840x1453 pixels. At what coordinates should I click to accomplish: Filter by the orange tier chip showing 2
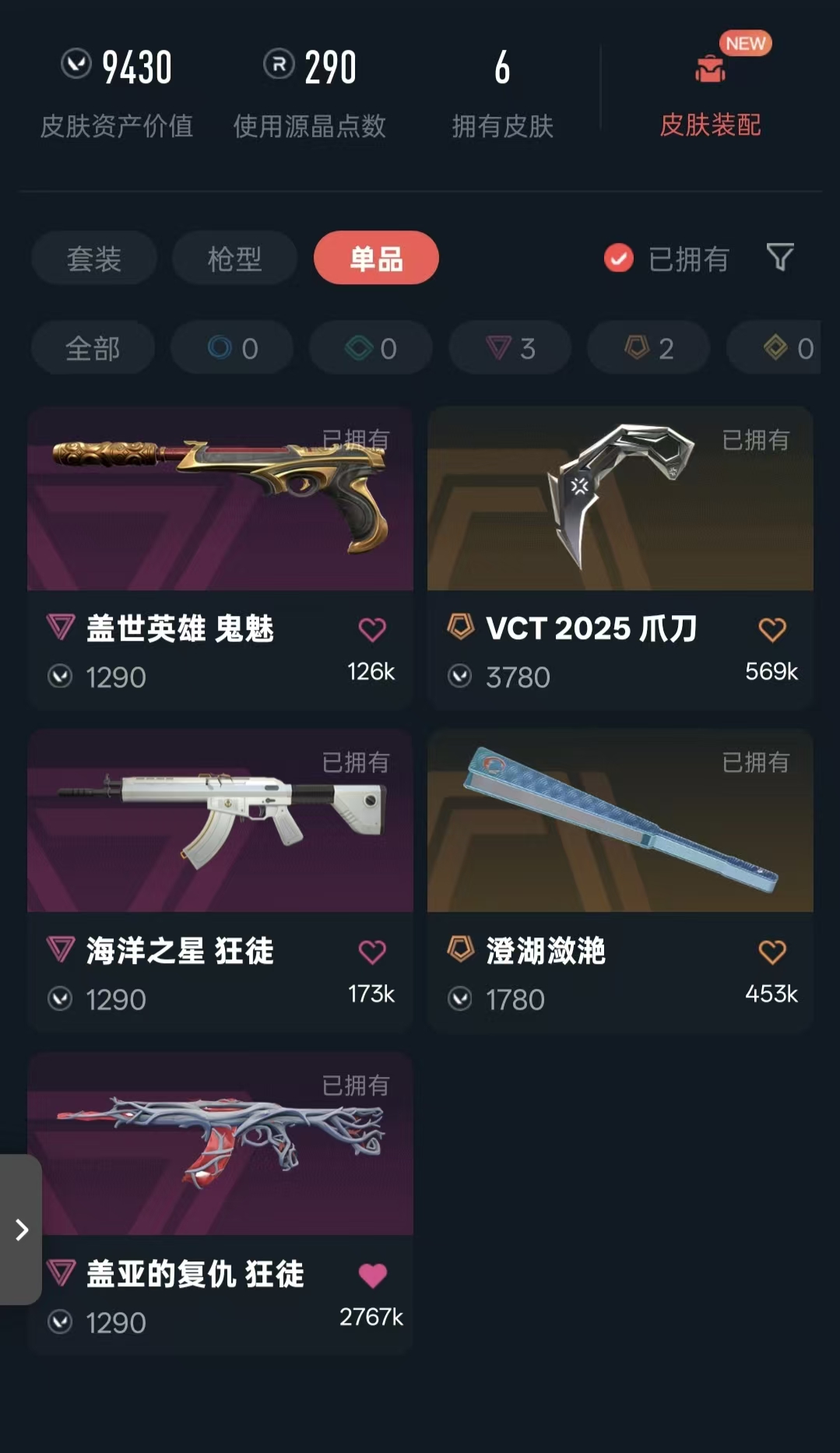pos(649,348)
